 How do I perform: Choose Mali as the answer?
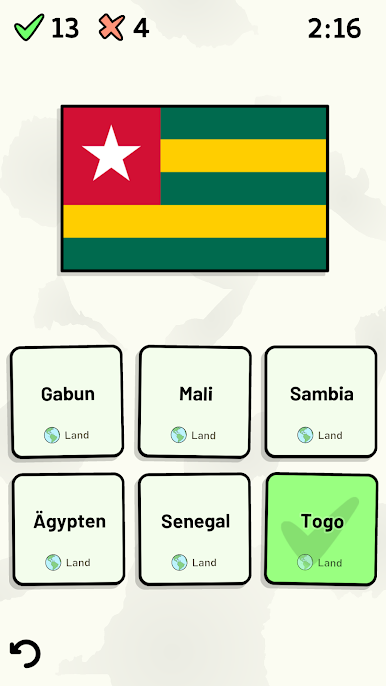click(x=195, y=402)
